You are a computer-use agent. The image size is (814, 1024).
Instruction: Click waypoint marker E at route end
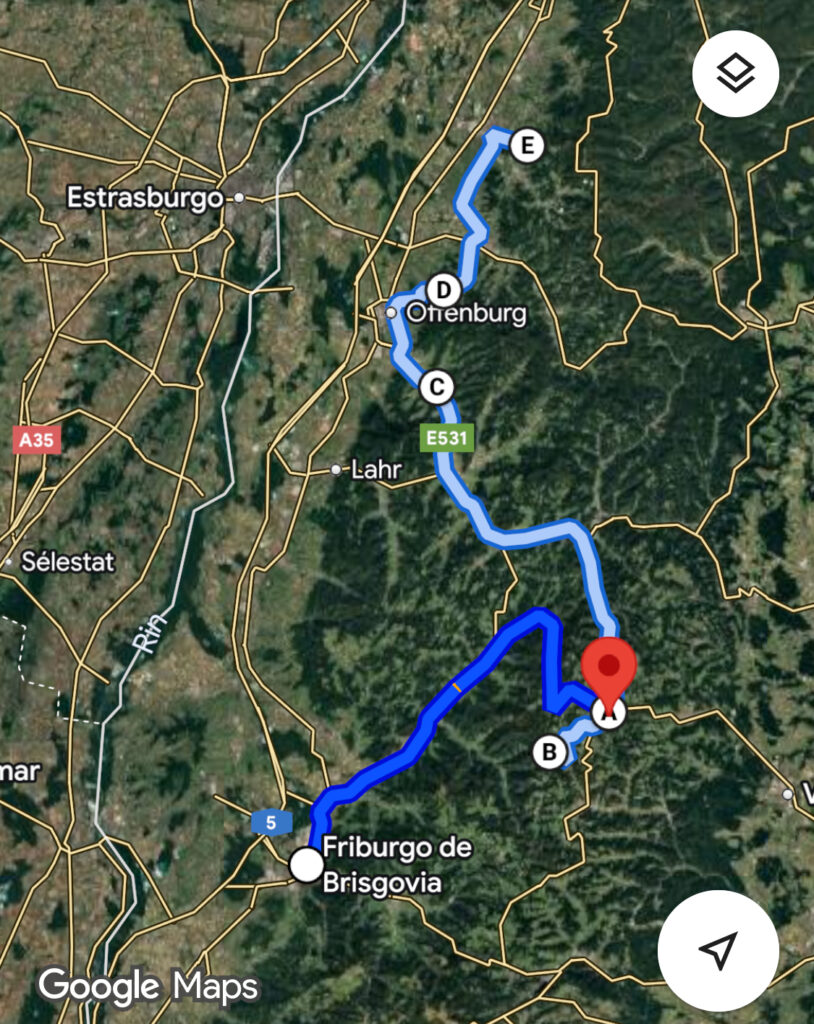[x=527, y=143]
